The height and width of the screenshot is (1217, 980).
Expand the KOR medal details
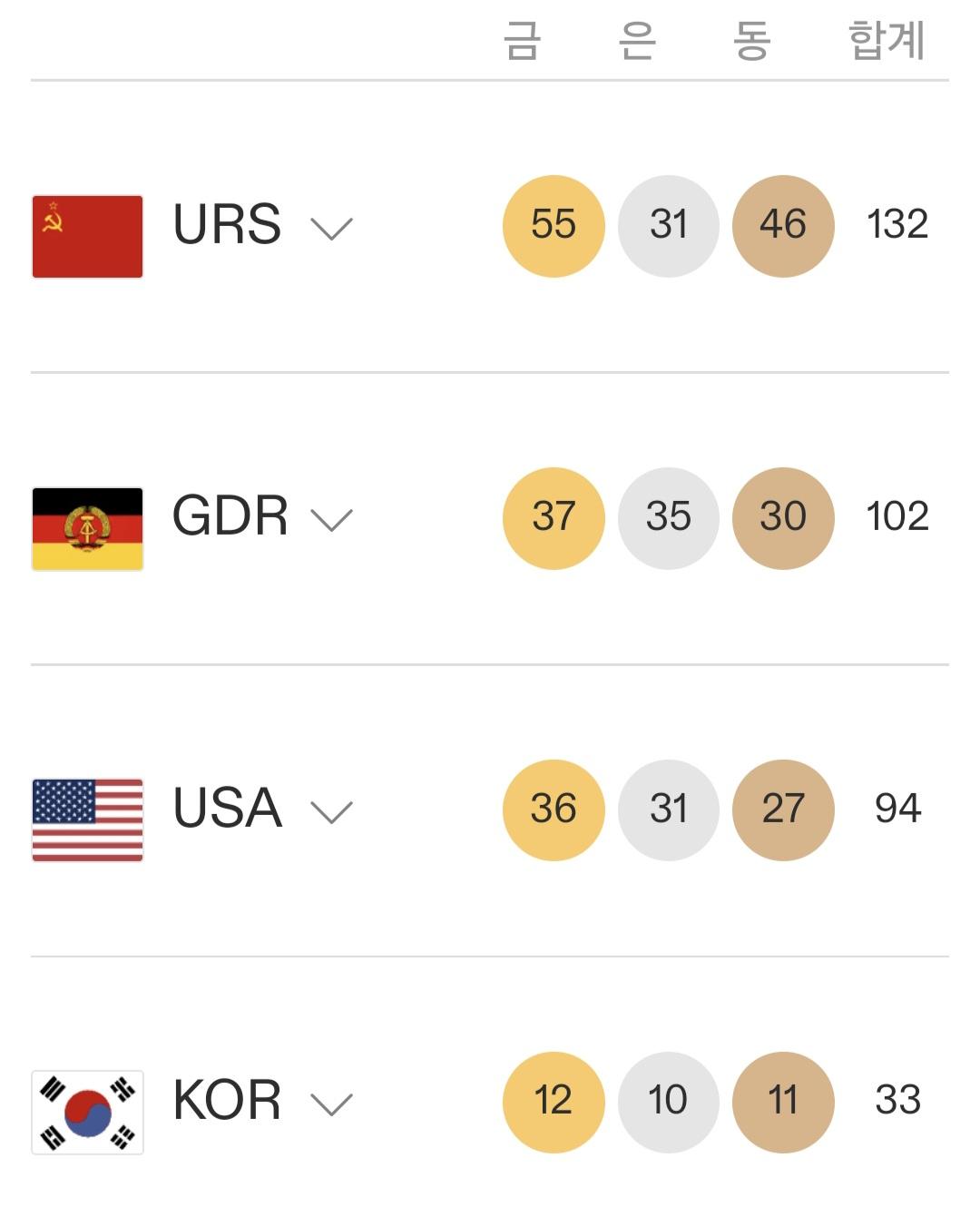click(331, 1104)
